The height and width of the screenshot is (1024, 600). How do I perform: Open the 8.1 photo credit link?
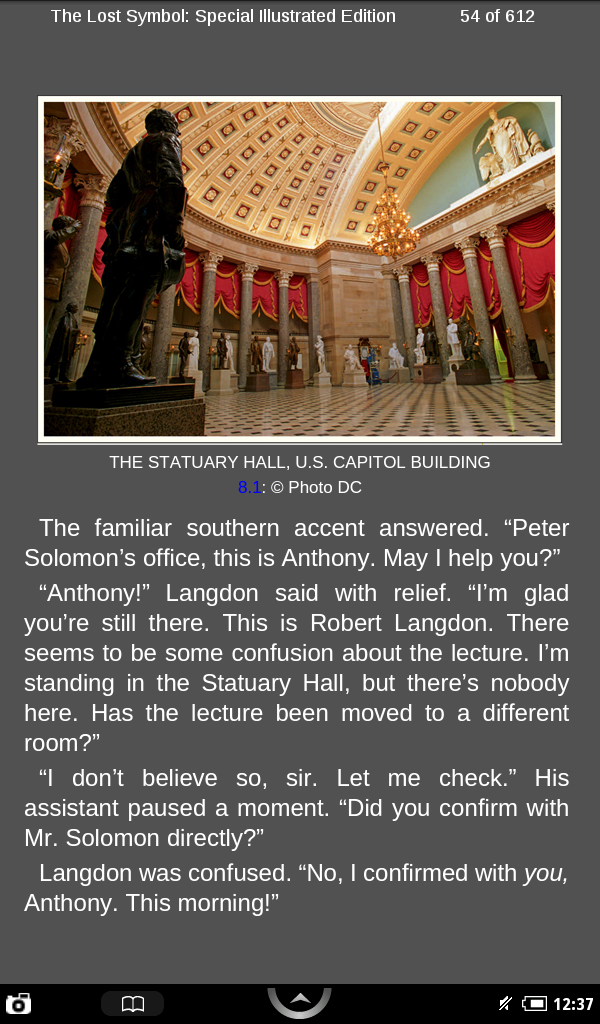point(249,488)
